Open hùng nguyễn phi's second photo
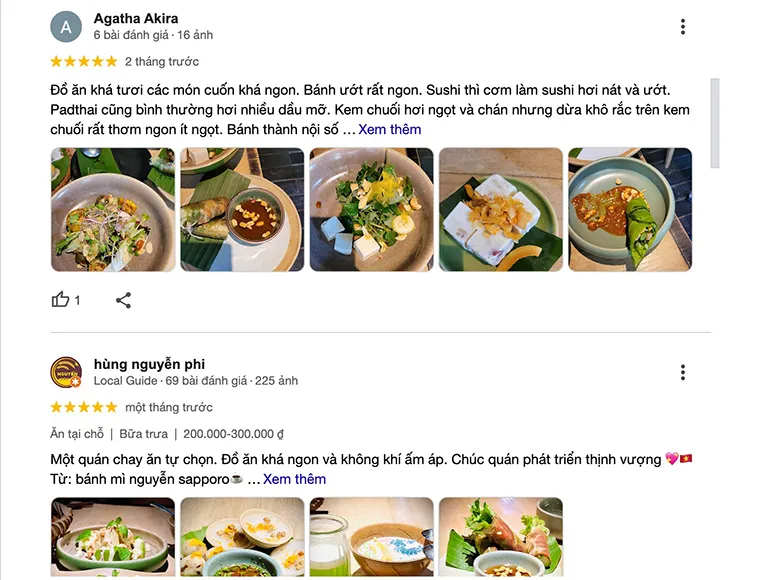Screen dimensions: 760x580 point(242,537)
